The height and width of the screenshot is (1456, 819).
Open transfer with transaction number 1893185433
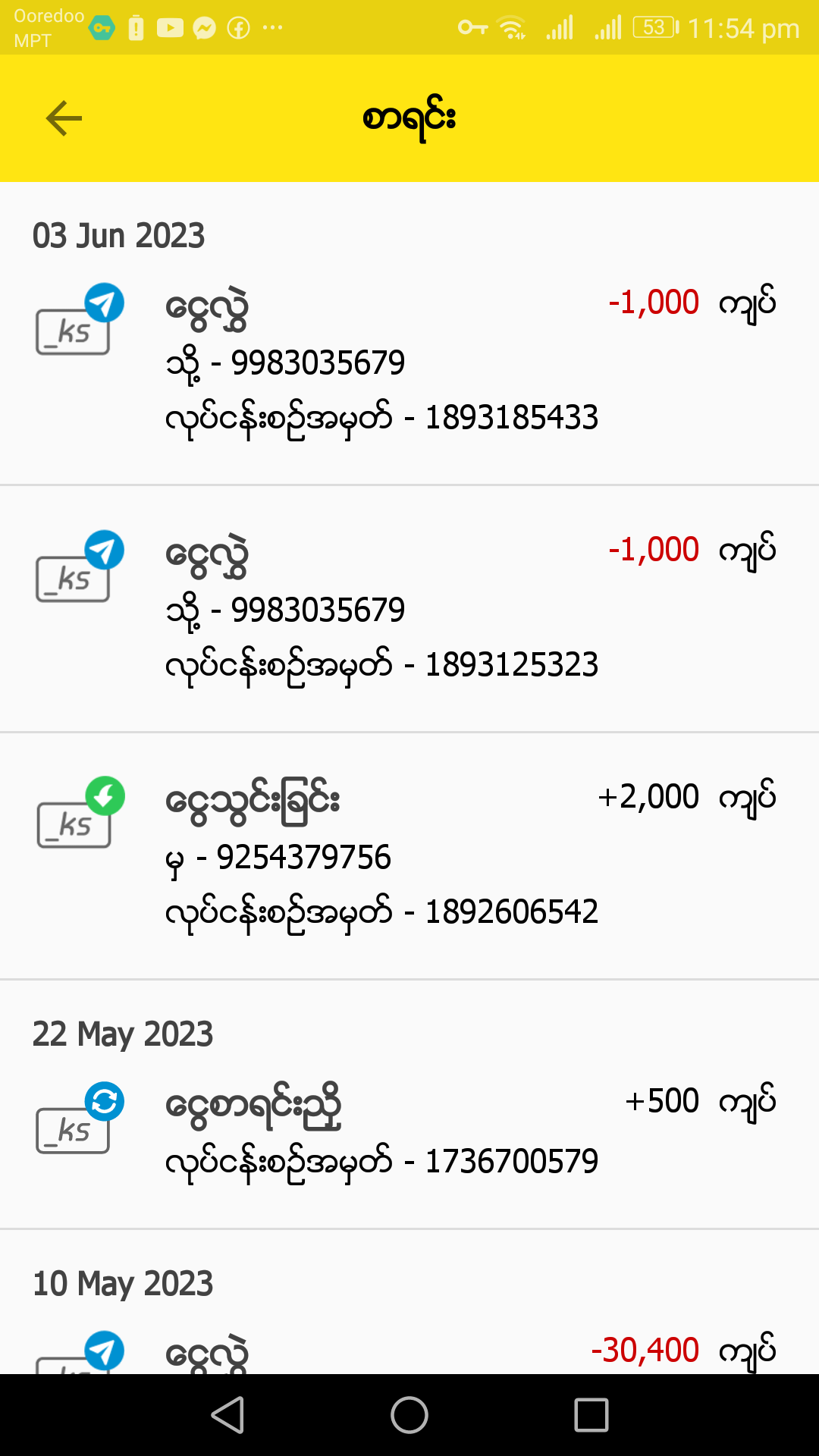click(409, 361)
